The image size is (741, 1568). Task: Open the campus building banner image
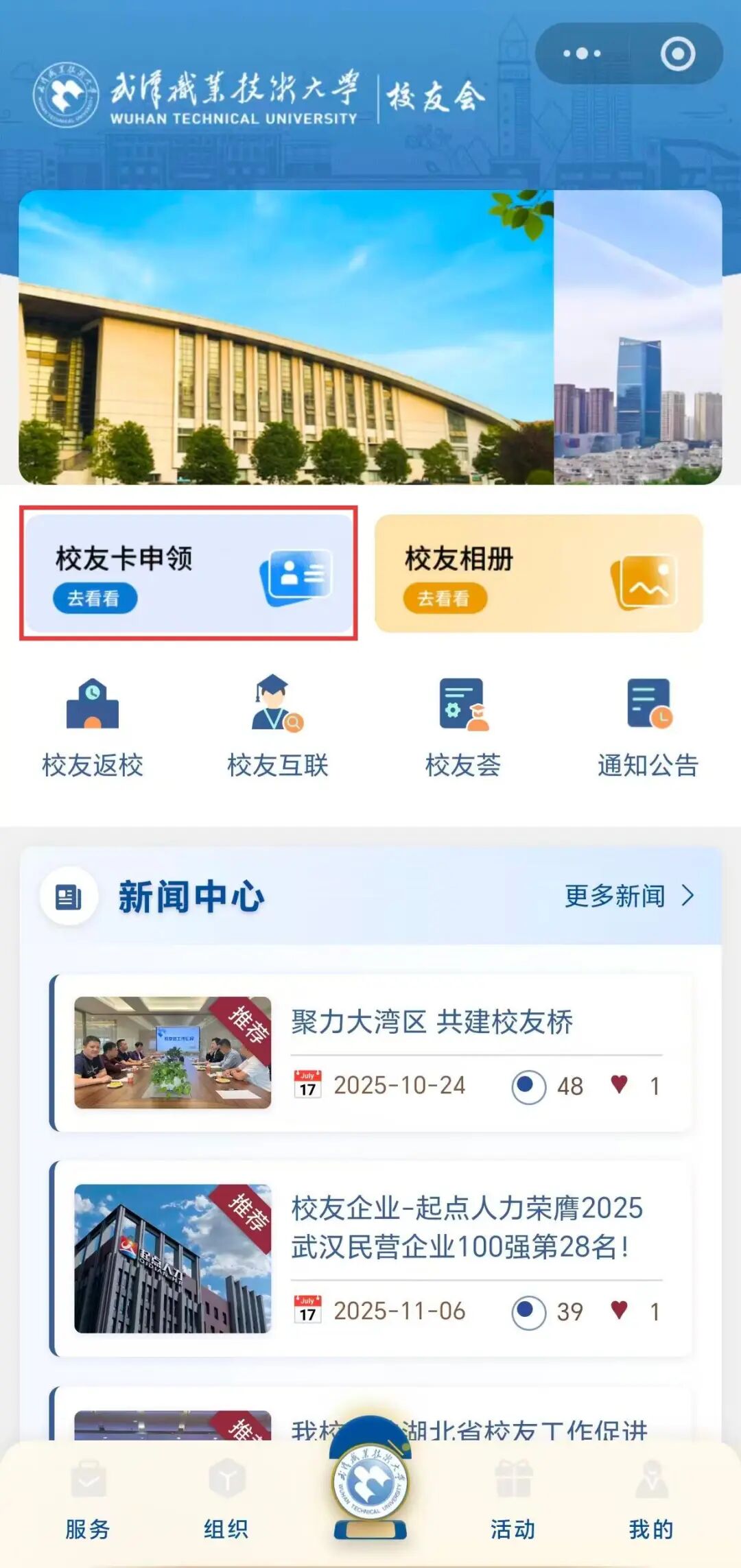point(285,337)
